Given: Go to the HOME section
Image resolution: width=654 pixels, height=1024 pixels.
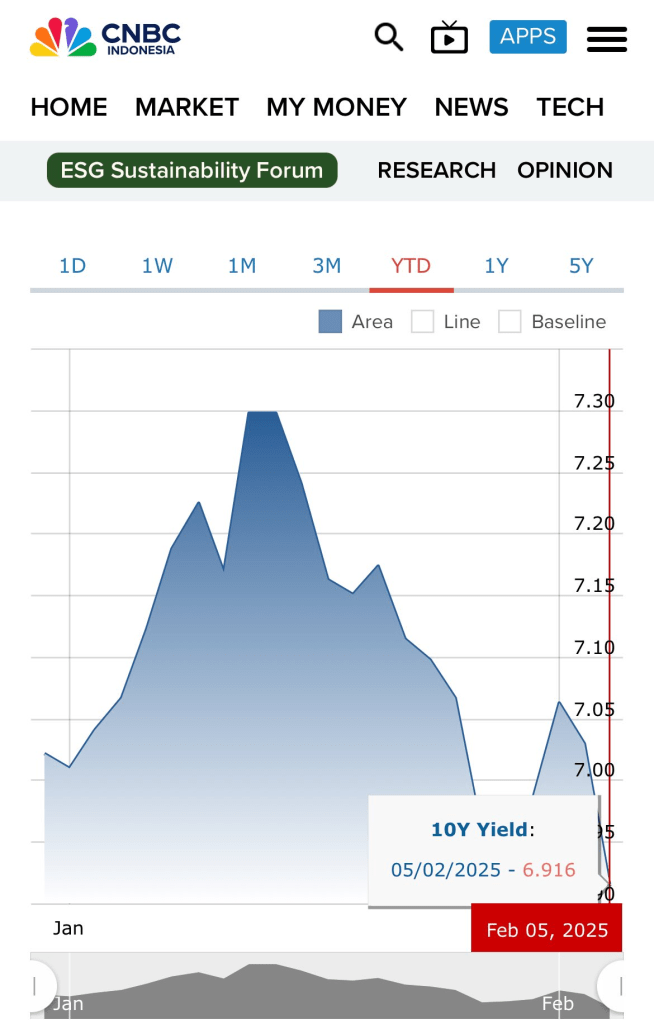Looking at the screenshot, I should click(69, 107).
